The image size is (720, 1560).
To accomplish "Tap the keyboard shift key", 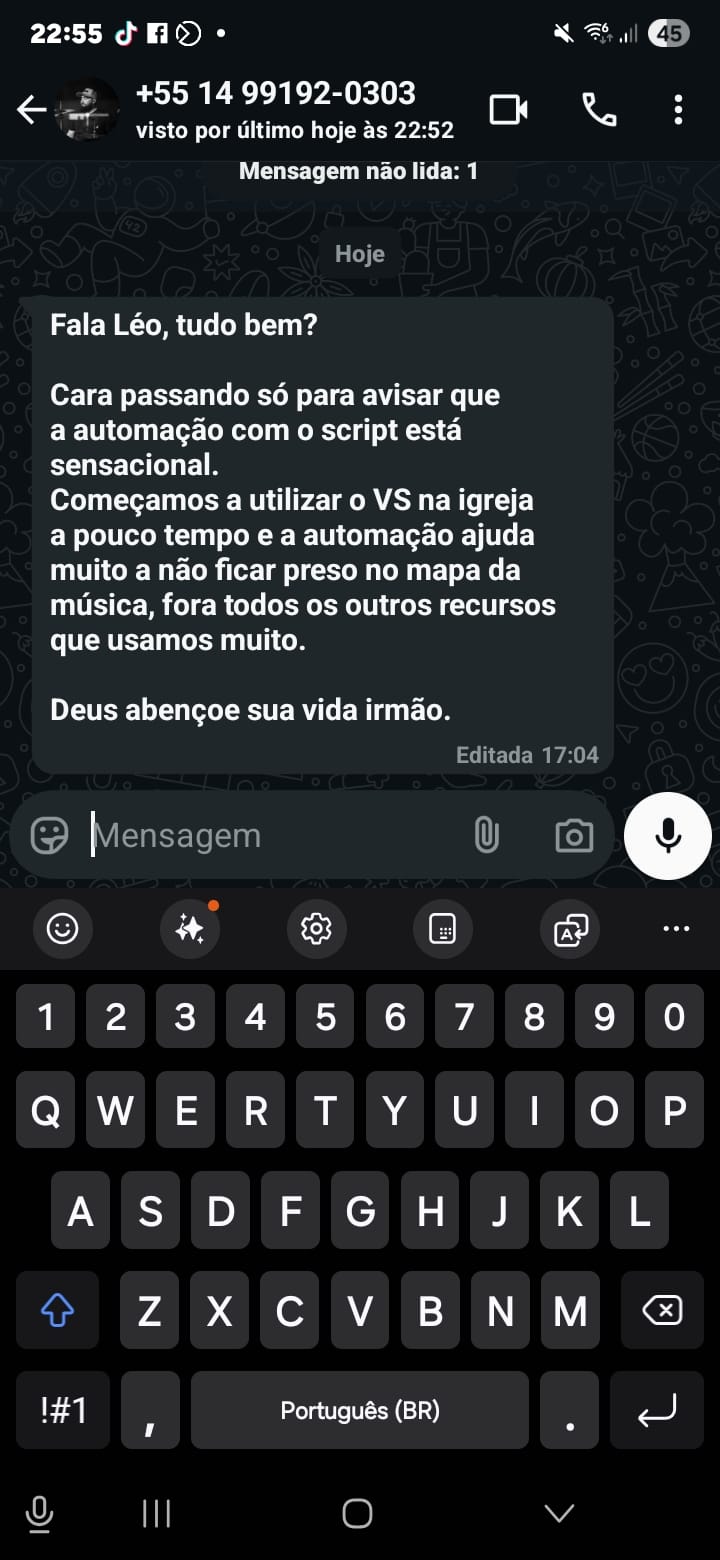I will pyautogui.click(x=57, y=1310).
